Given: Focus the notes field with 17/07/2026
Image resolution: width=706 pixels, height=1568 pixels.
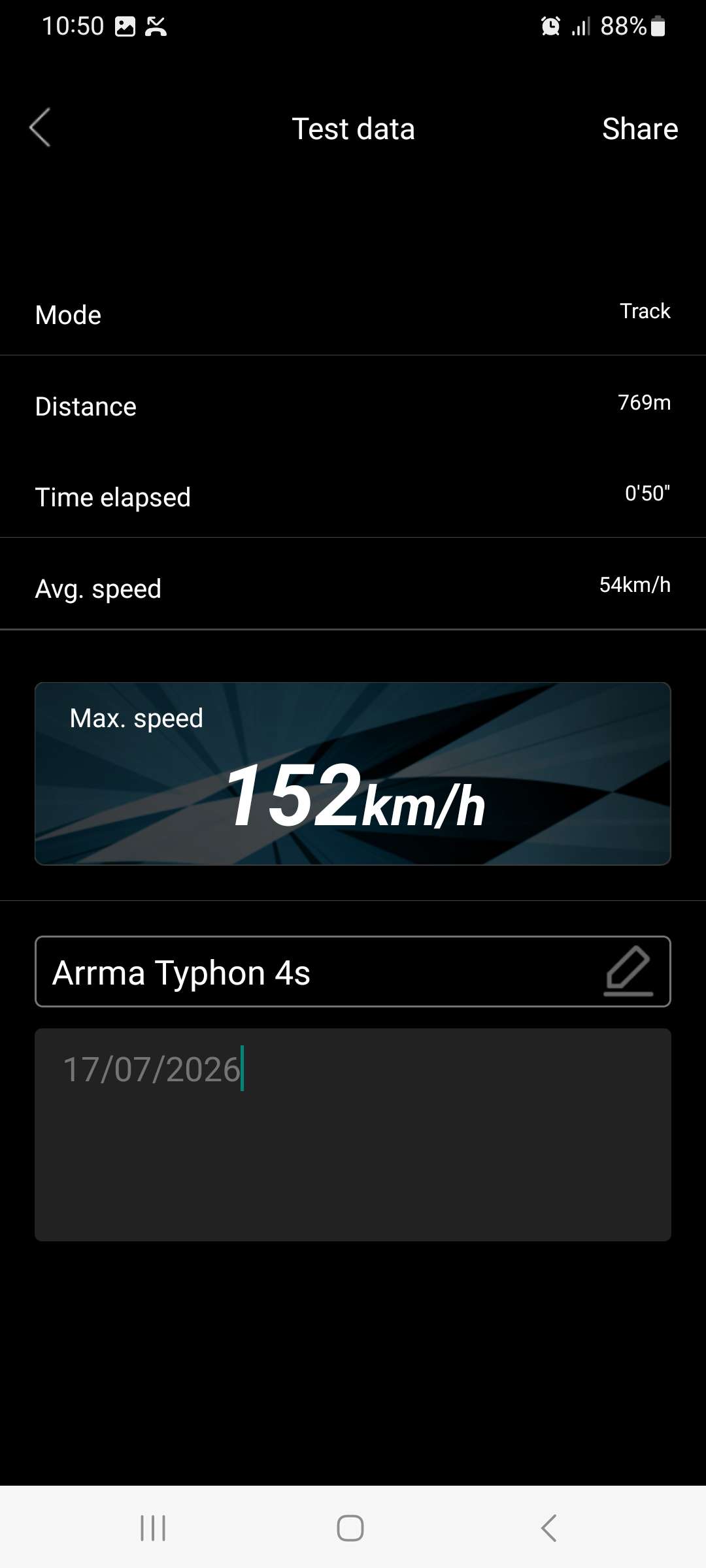Looking at the screenshot, I should (352, 1135).
